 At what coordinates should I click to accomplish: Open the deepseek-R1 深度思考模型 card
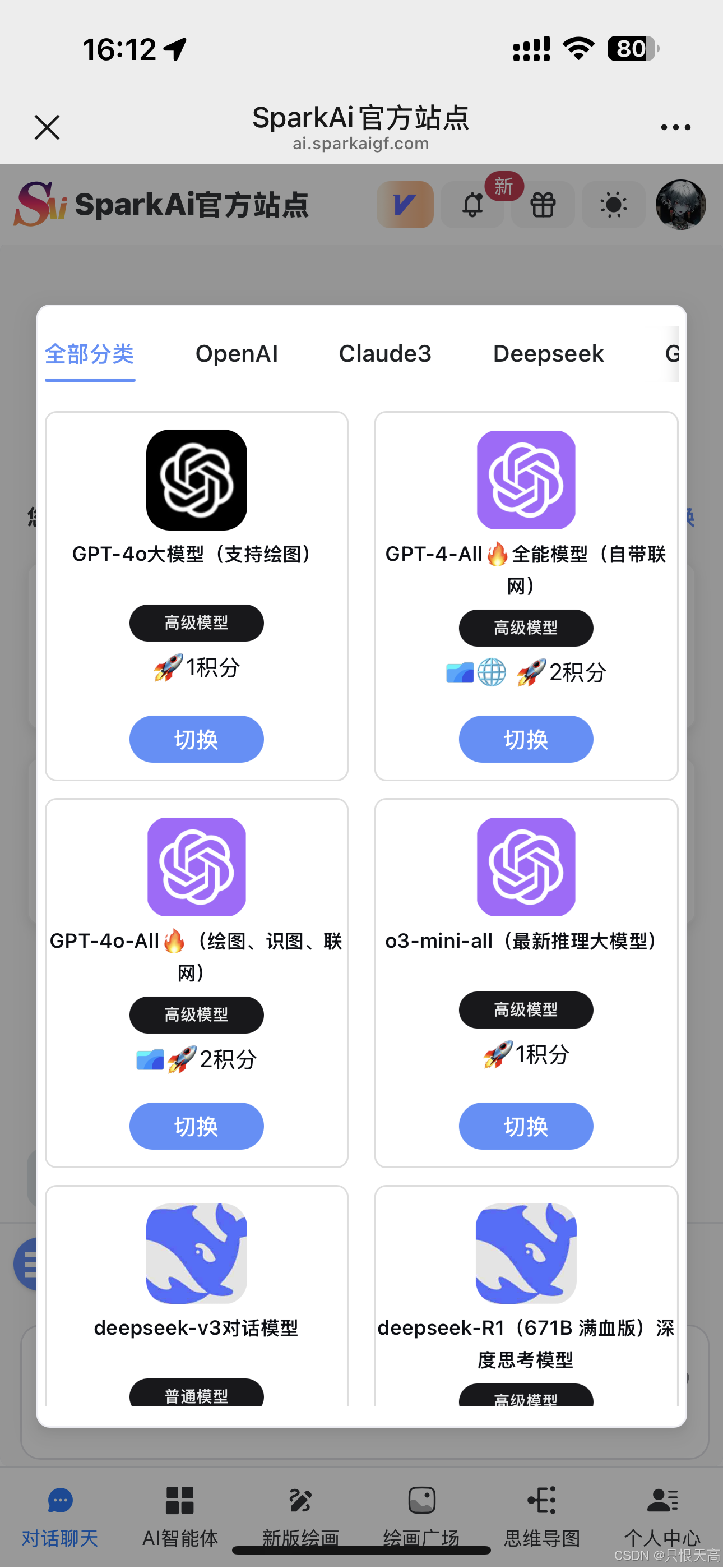tap(526, 1295)
